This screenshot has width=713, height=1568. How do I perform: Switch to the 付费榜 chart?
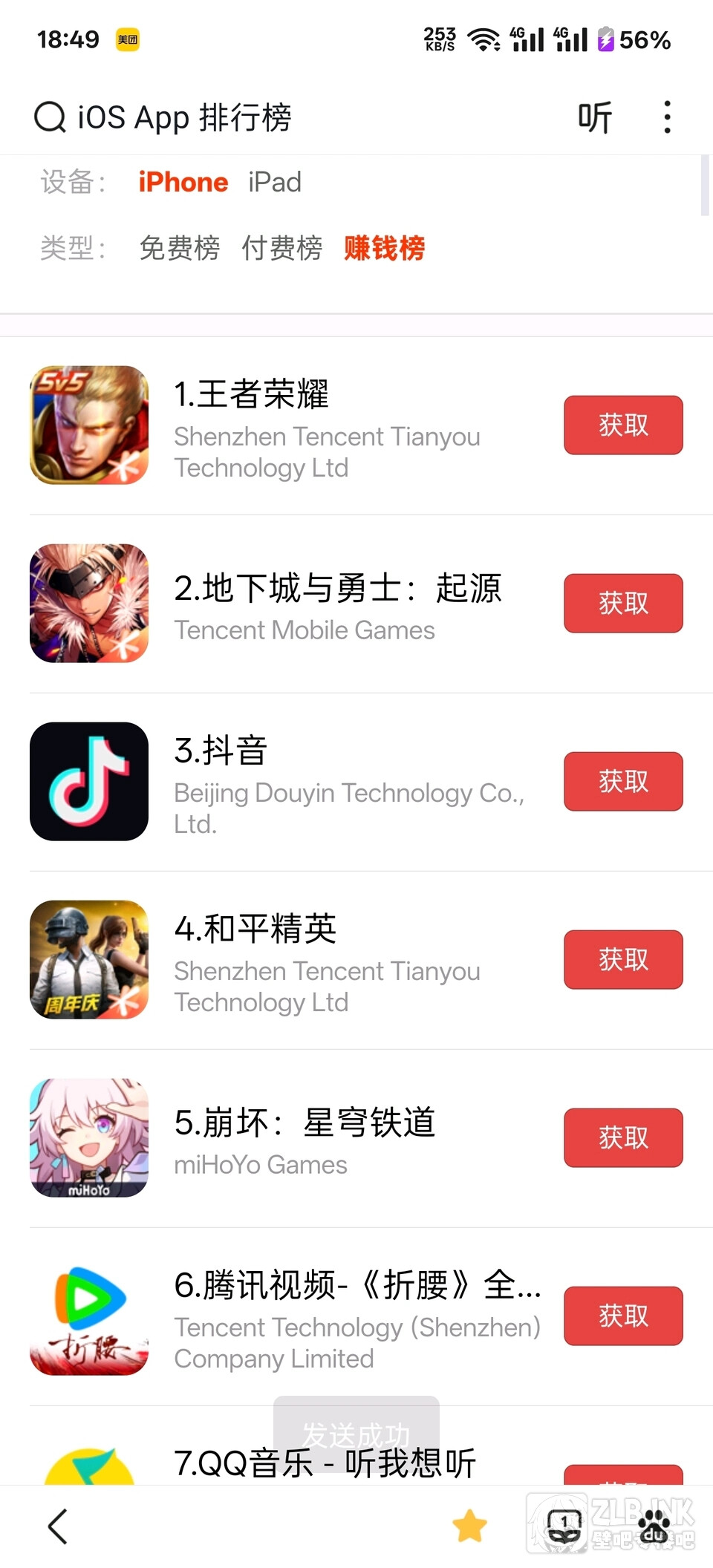click(x=282, y=248)
